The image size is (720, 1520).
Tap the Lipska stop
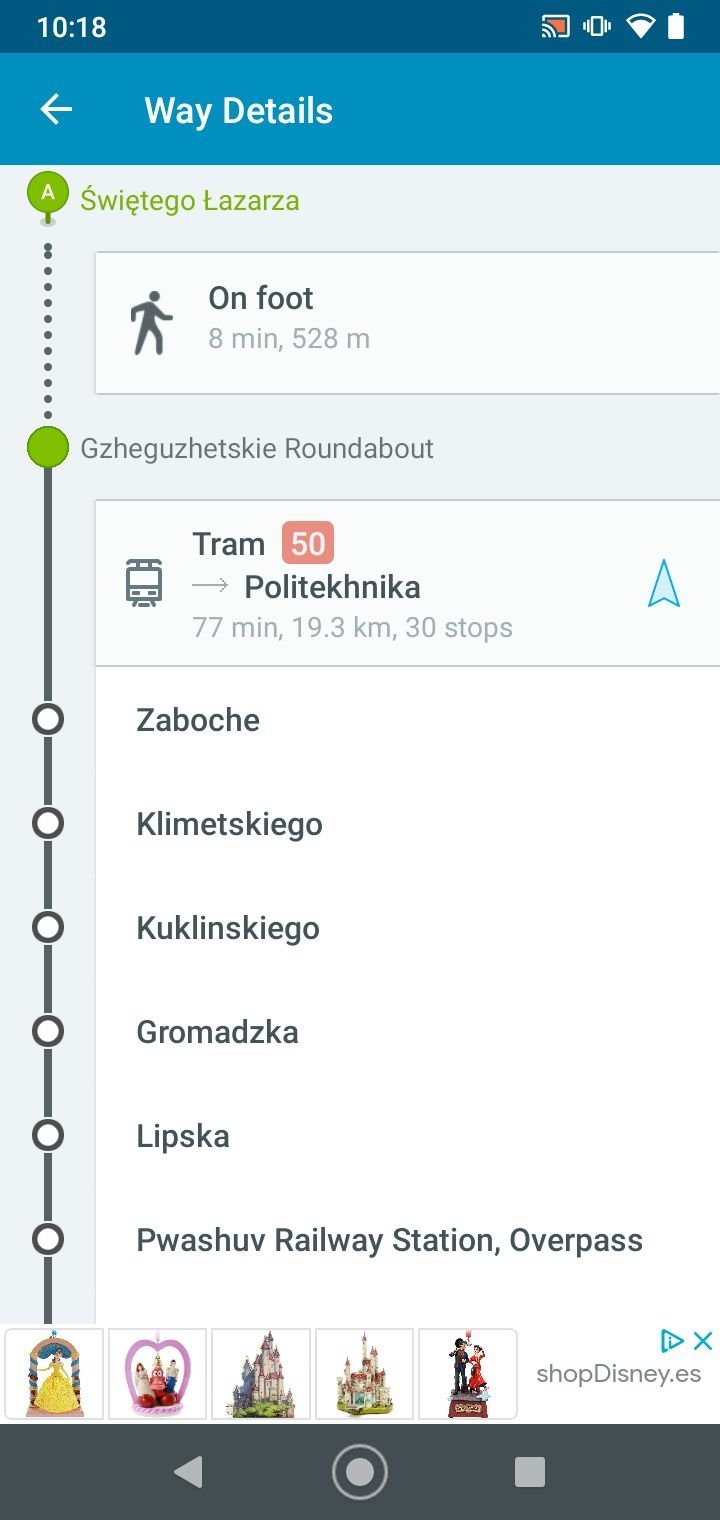(408, 1136)
